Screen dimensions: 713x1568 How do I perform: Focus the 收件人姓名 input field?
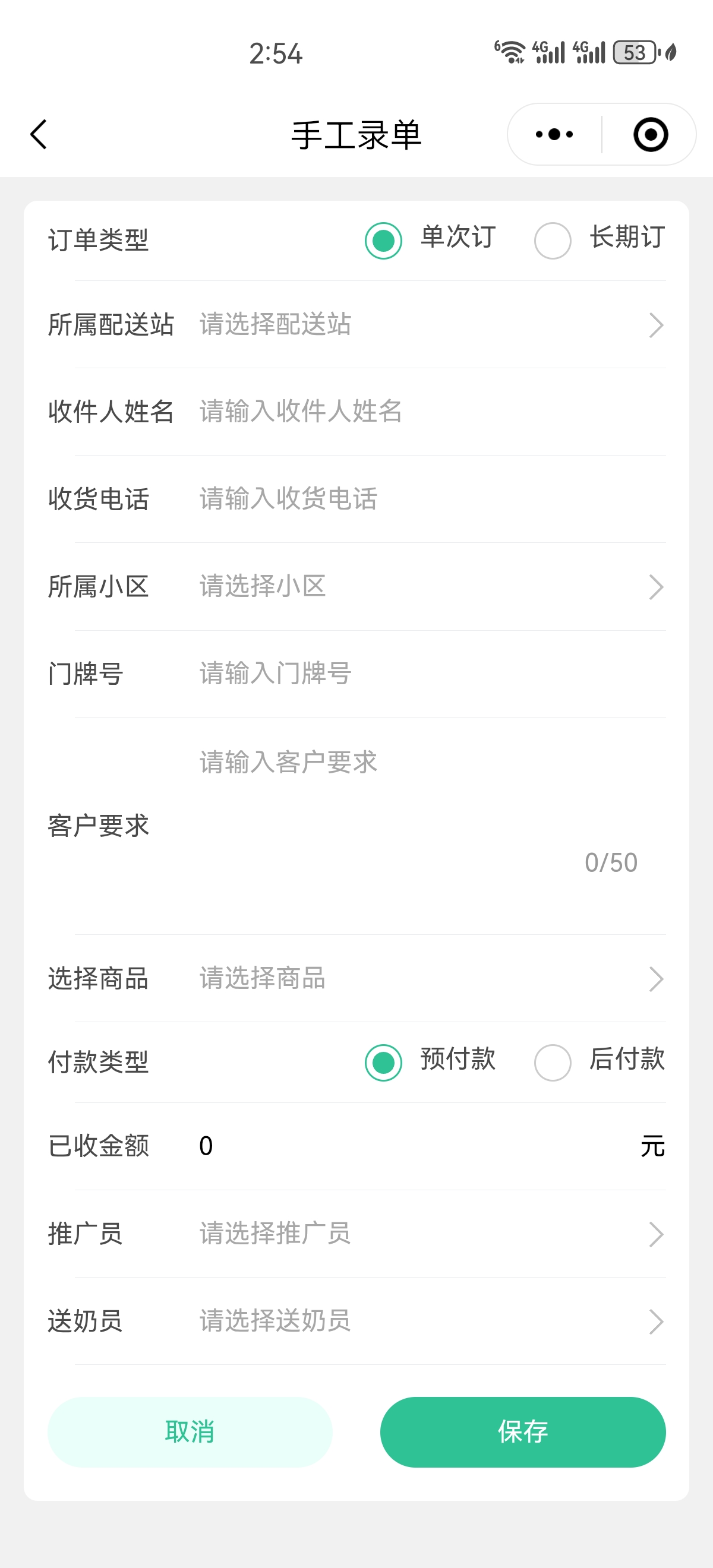click(426, 412)
